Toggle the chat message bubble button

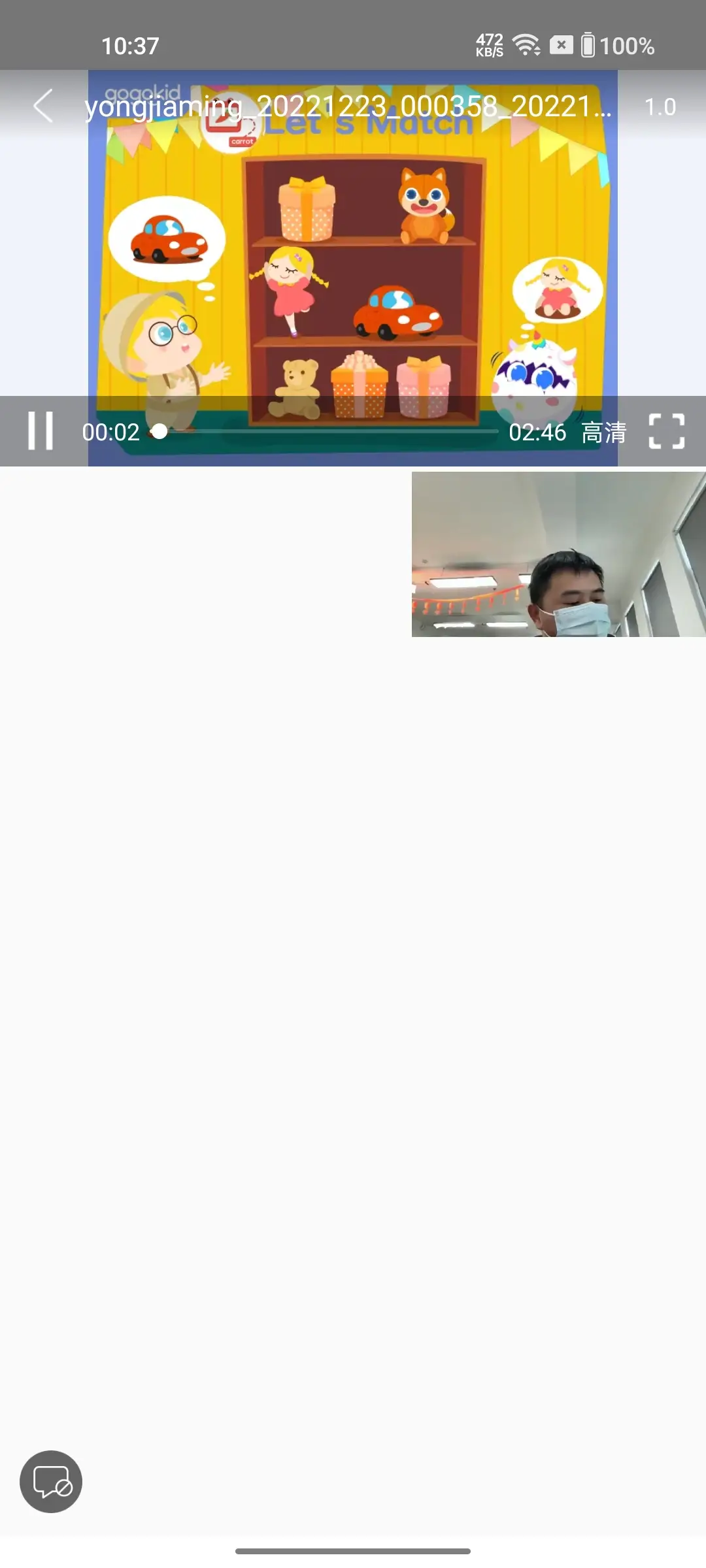click(51, 1482)
